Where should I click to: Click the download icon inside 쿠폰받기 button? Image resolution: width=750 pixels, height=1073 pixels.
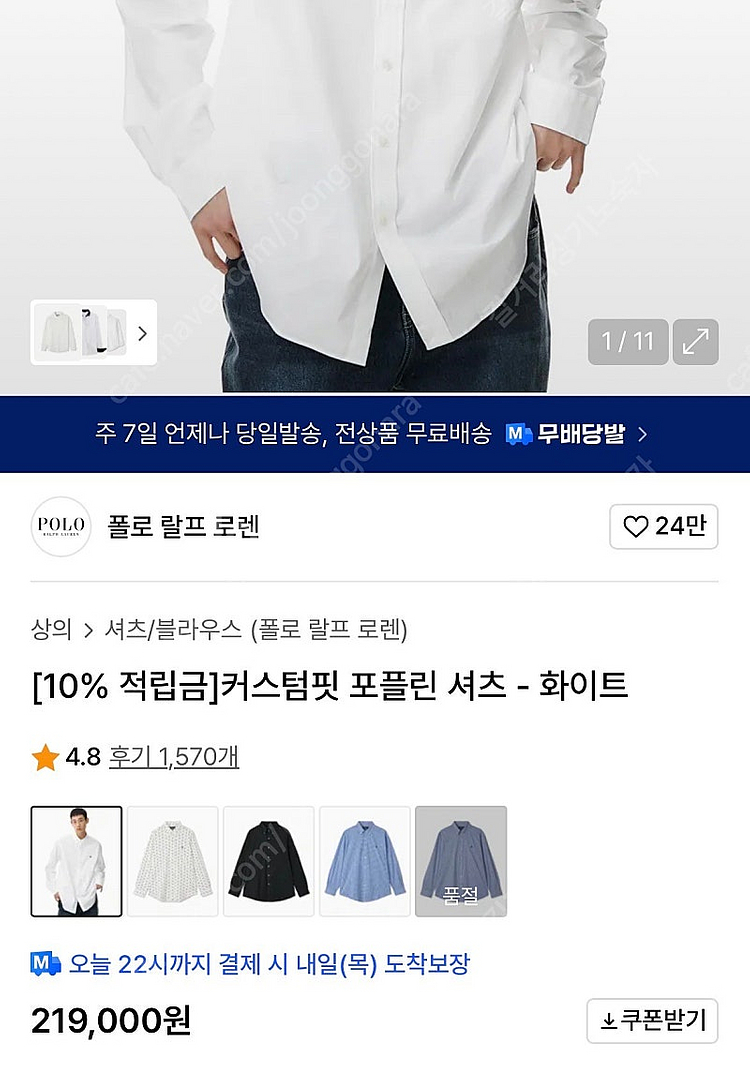609,1022
